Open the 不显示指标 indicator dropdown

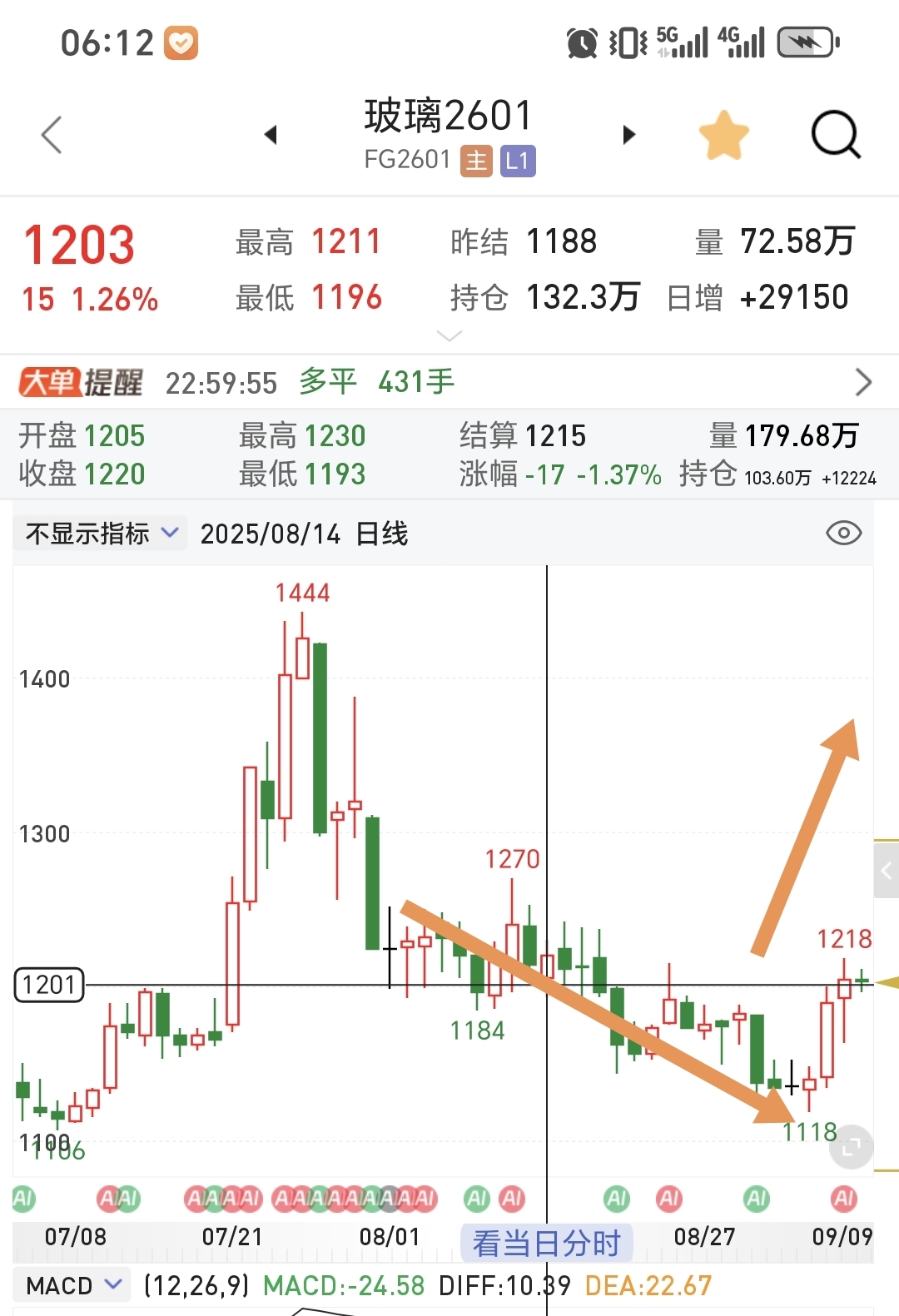click(x=99, y=533)
